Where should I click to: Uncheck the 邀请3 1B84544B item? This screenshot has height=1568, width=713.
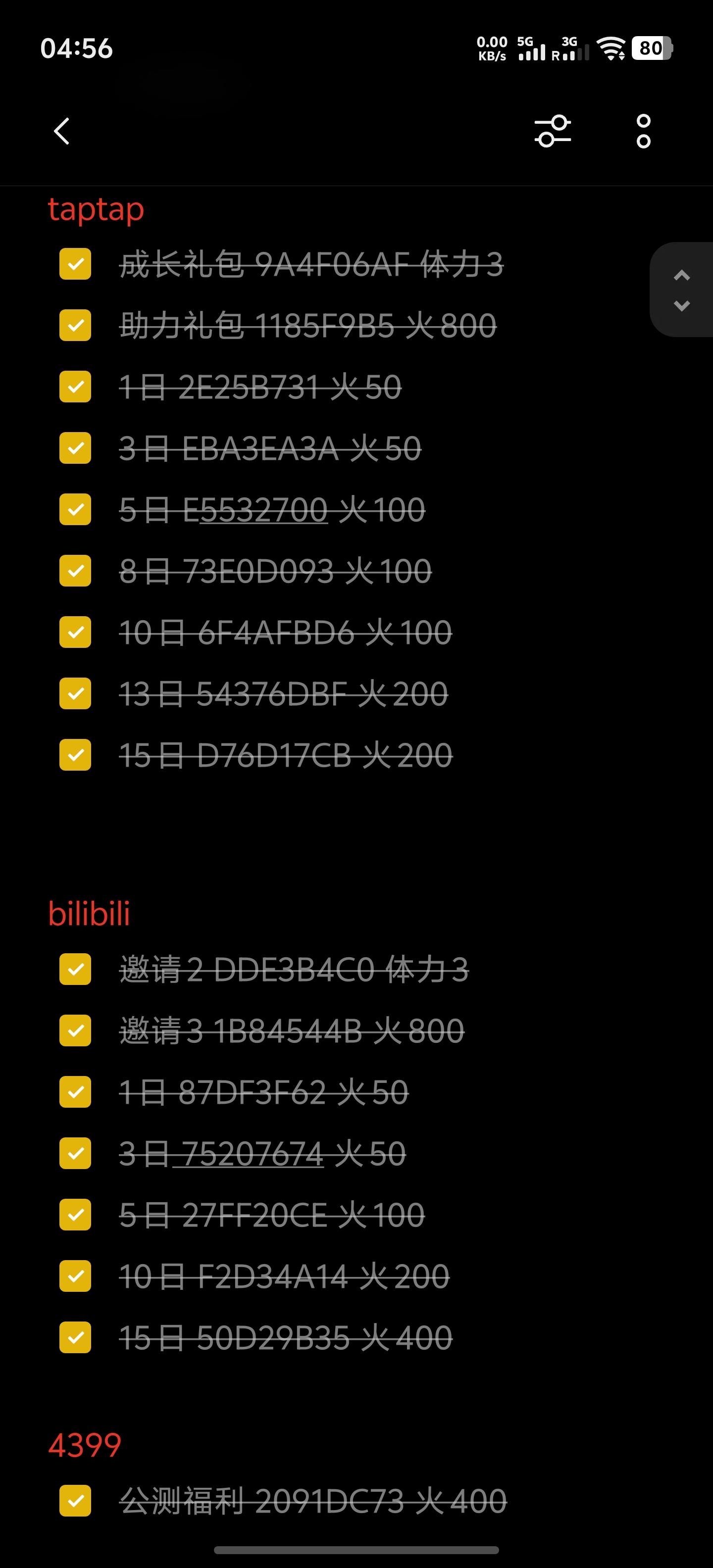click(75, 1030)
